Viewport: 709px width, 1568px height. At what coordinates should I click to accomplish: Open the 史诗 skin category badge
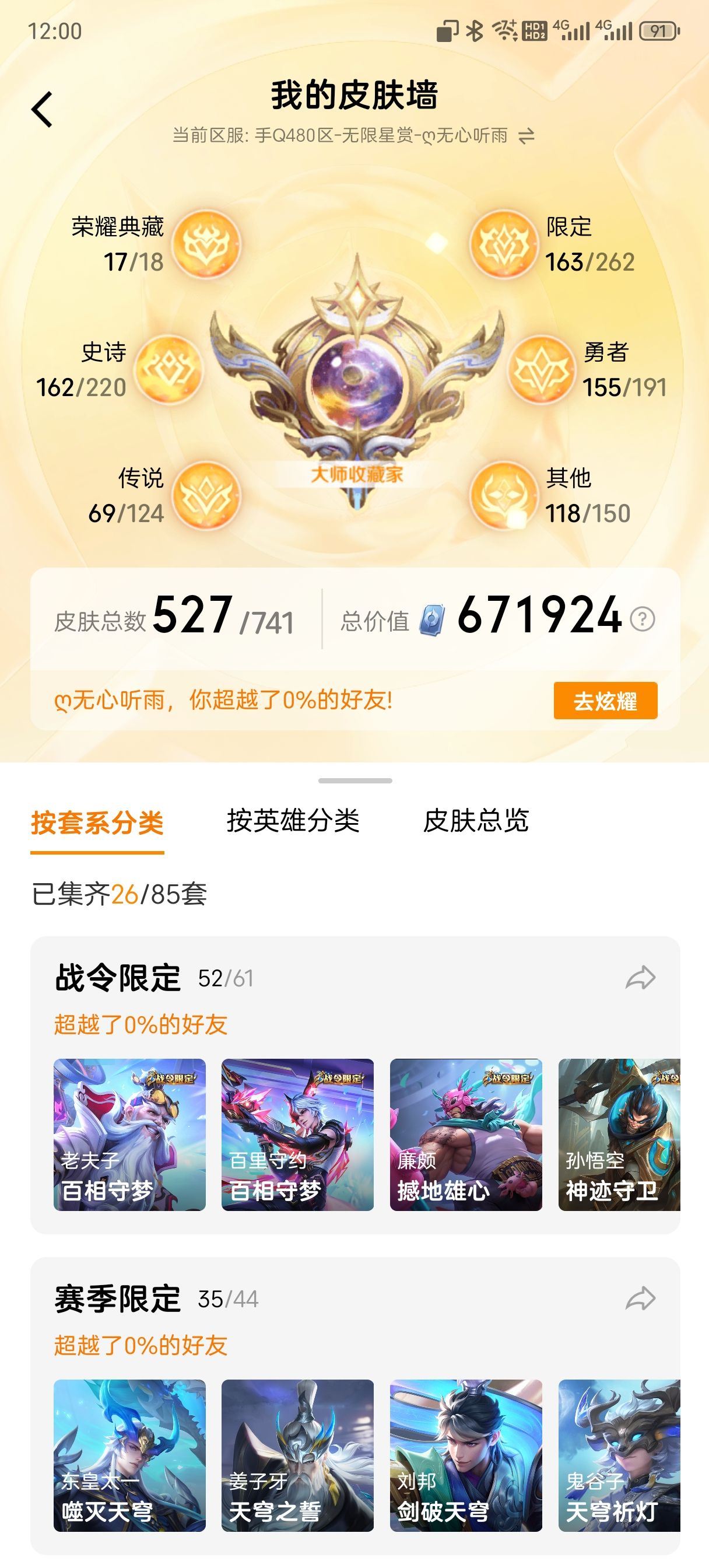[169, 369]
